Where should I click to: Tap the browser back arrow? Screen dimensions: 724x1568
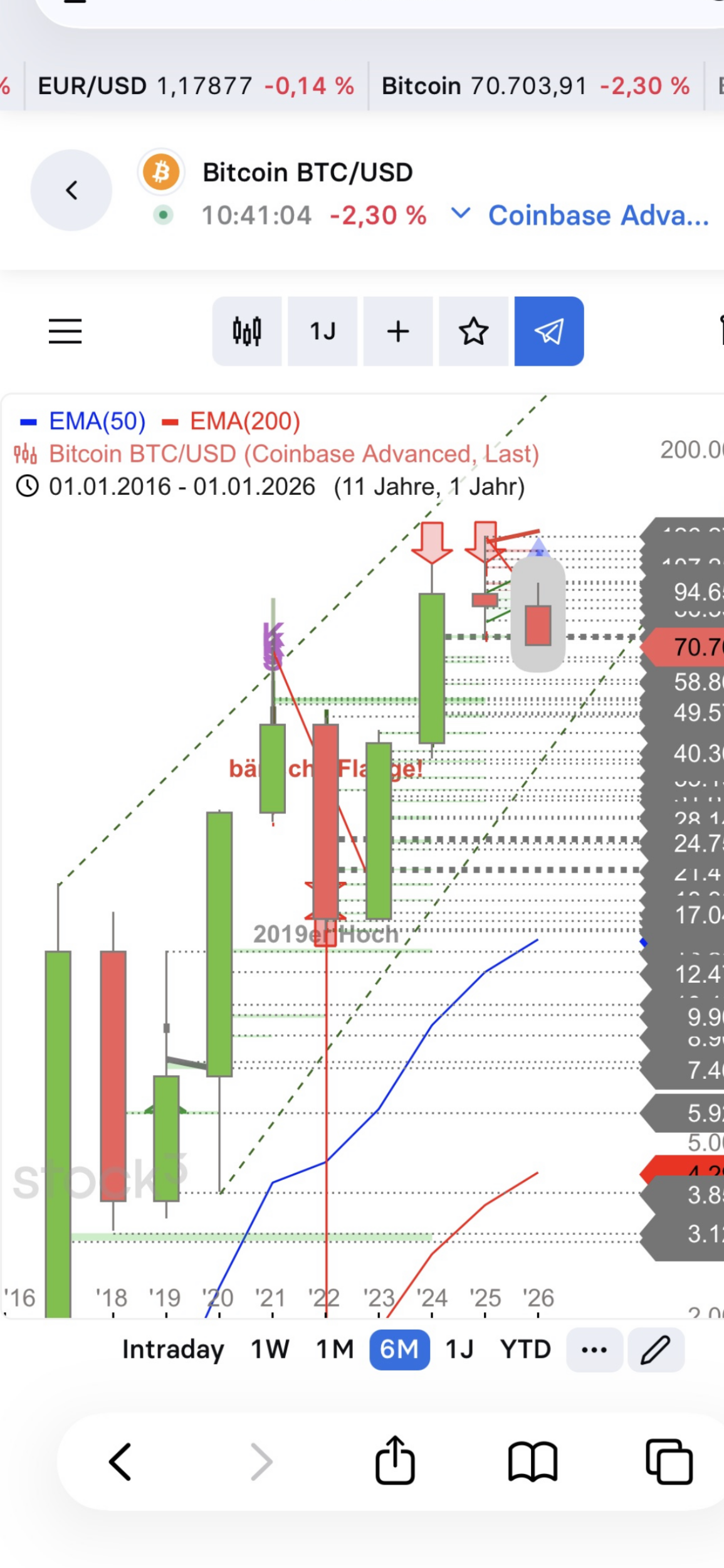pos(120,1462)
